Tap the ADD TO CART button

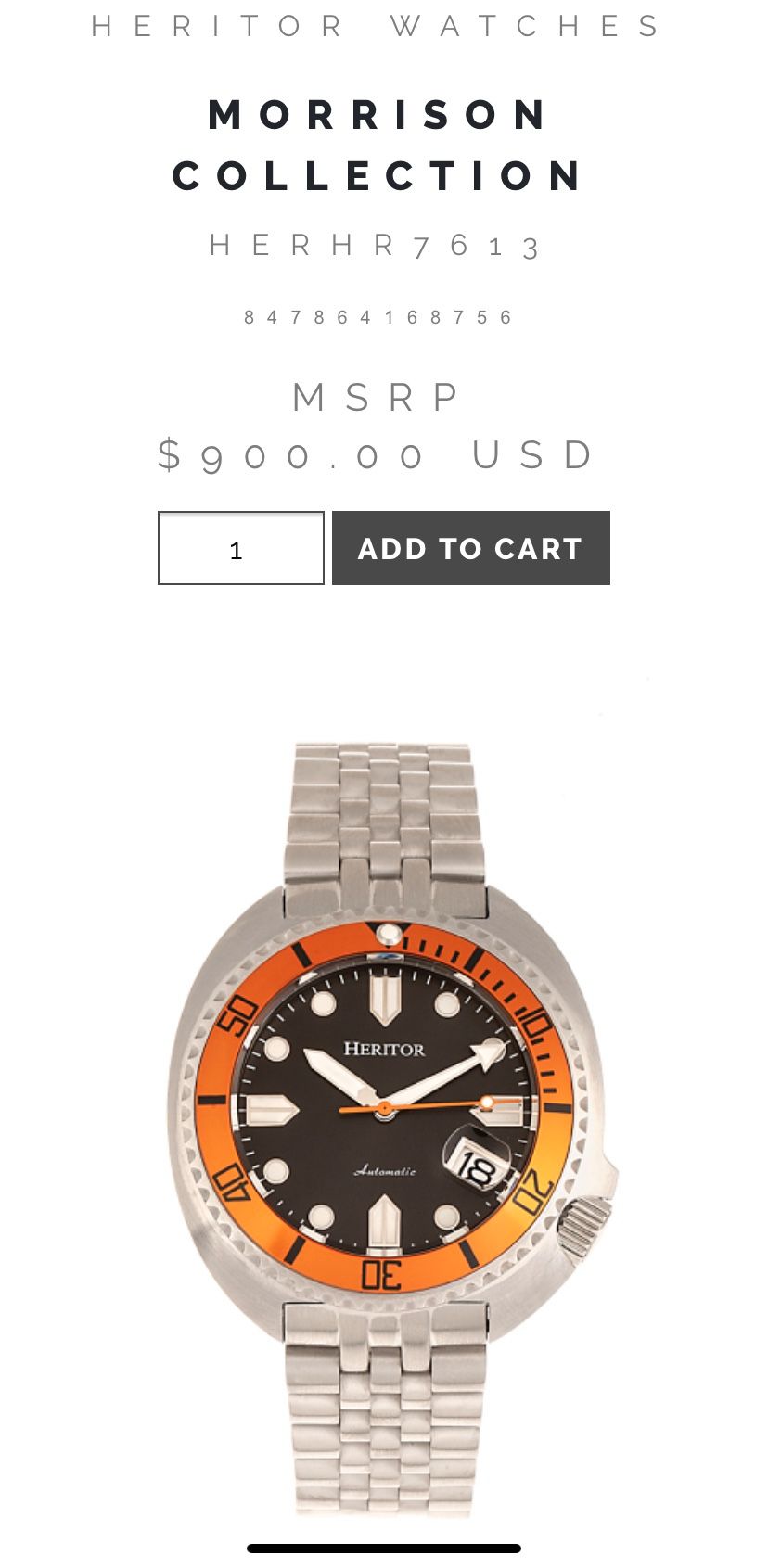471,548
